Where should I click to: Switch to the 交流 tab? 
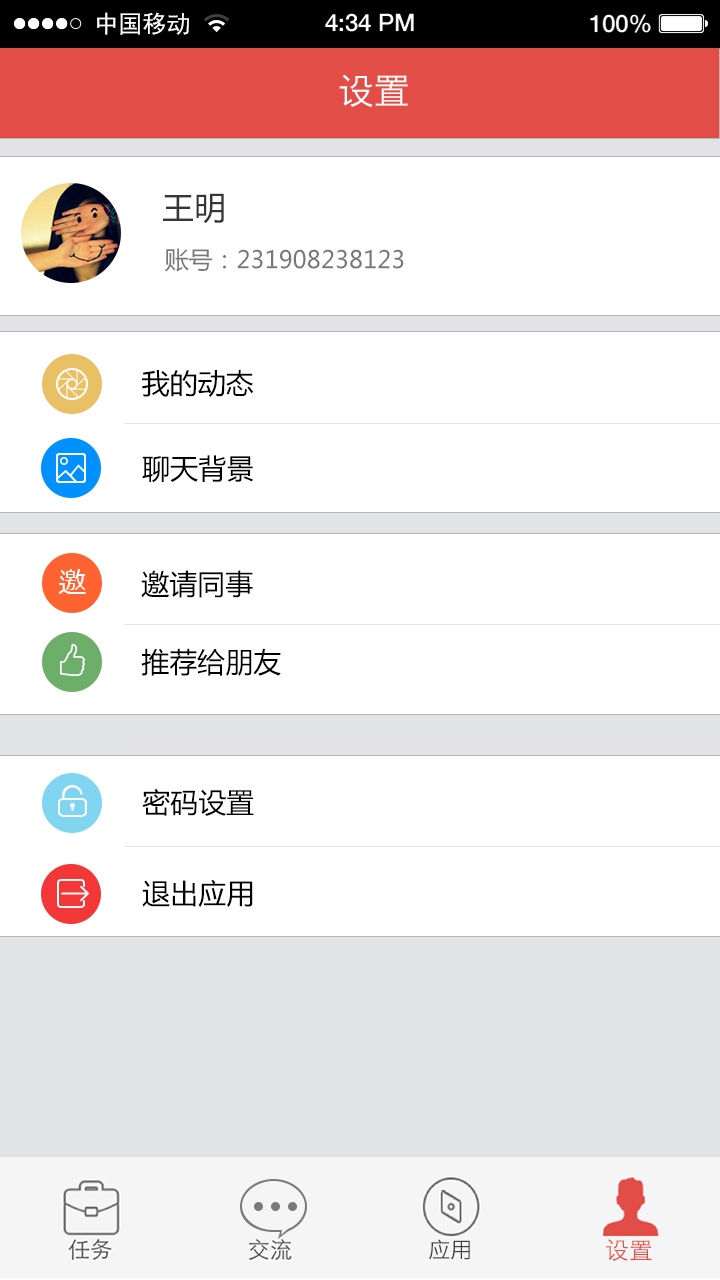[271, 1220]
